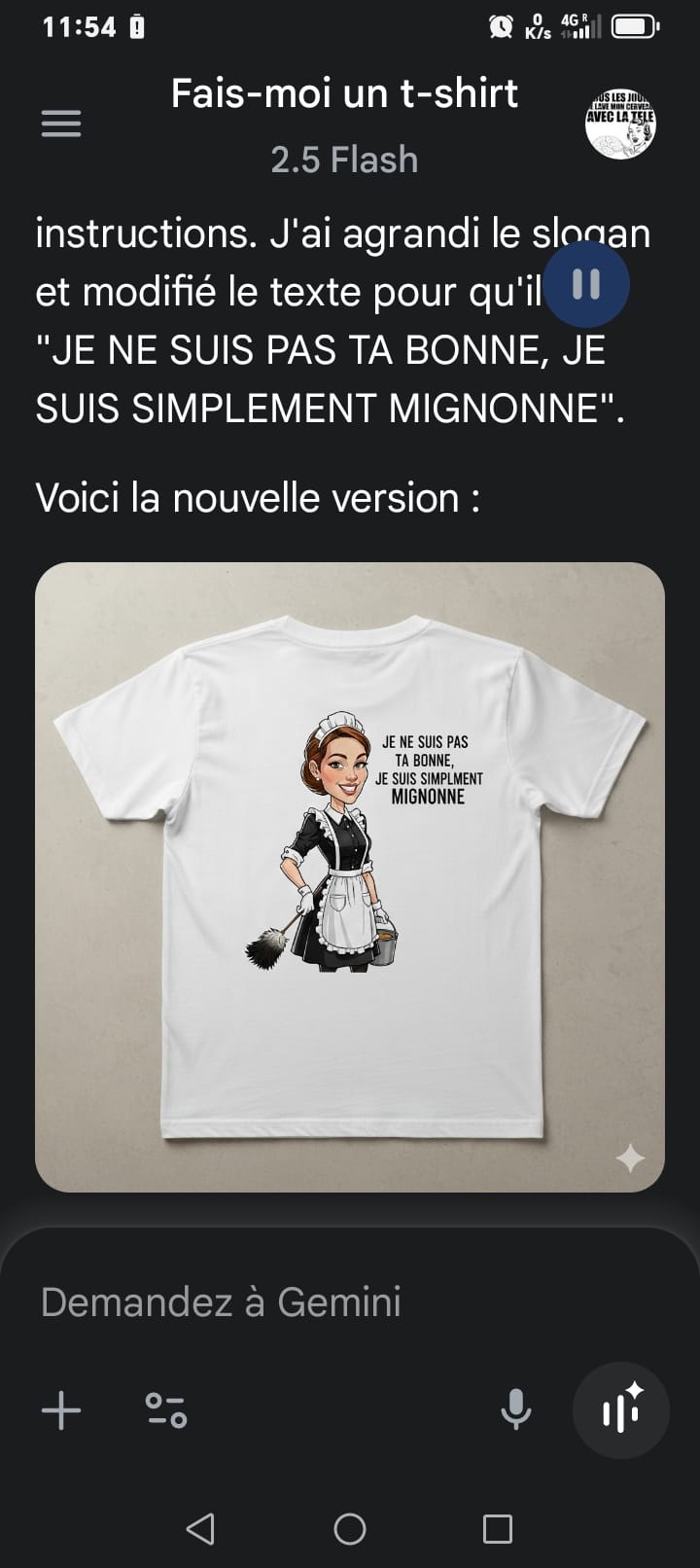Launch Gemini Live conversation
This screenshot has height=1568, width=700.
tap(620, 1409)
